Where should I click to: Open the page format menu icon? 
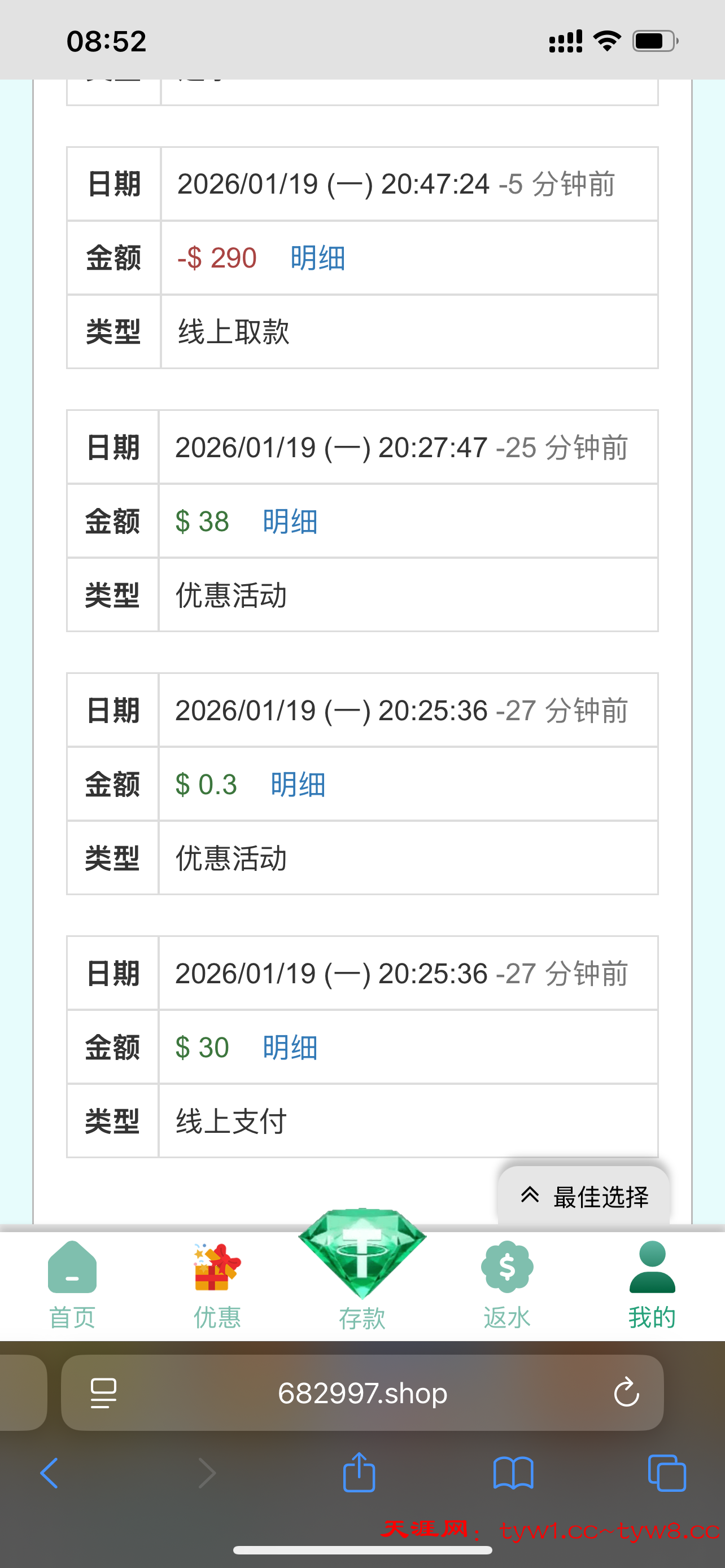coord(103,1392)
